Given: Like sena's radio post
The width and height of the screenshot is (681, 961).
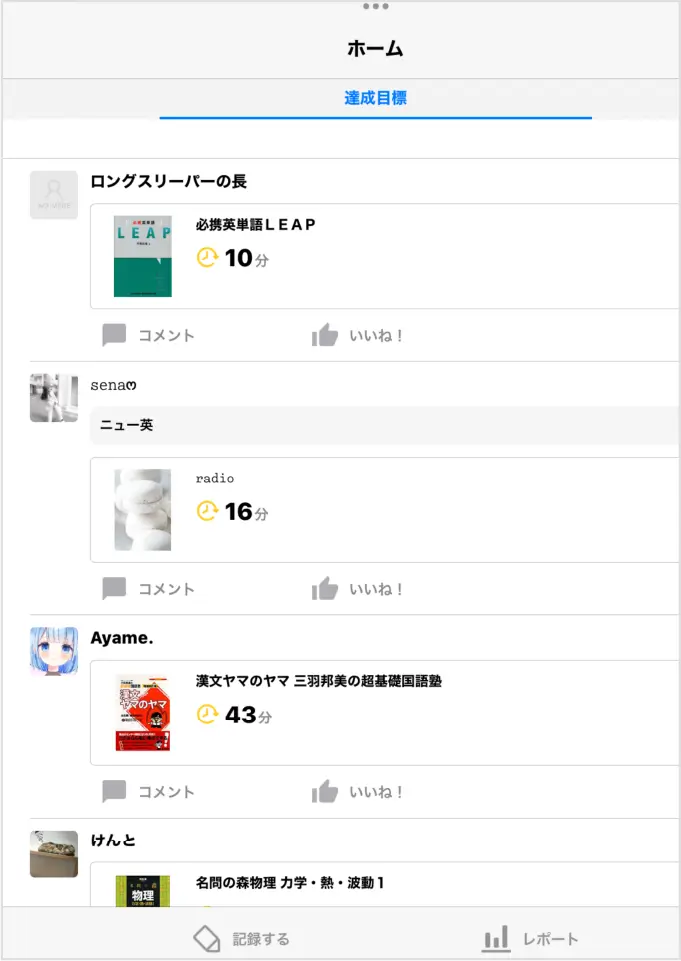Looking at the screenshot, I should pyautogui.click(x=357, y=589).
